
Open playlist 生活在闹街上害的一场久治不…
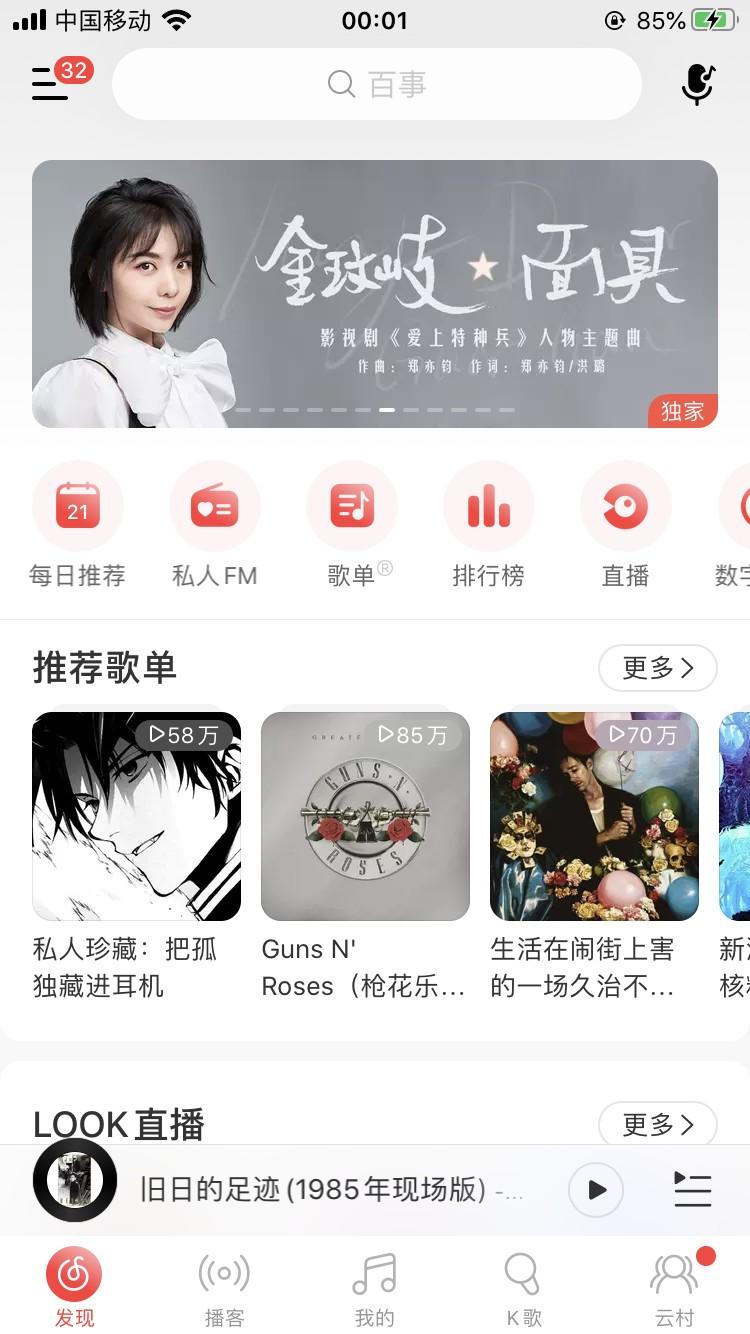click(594, 856)
